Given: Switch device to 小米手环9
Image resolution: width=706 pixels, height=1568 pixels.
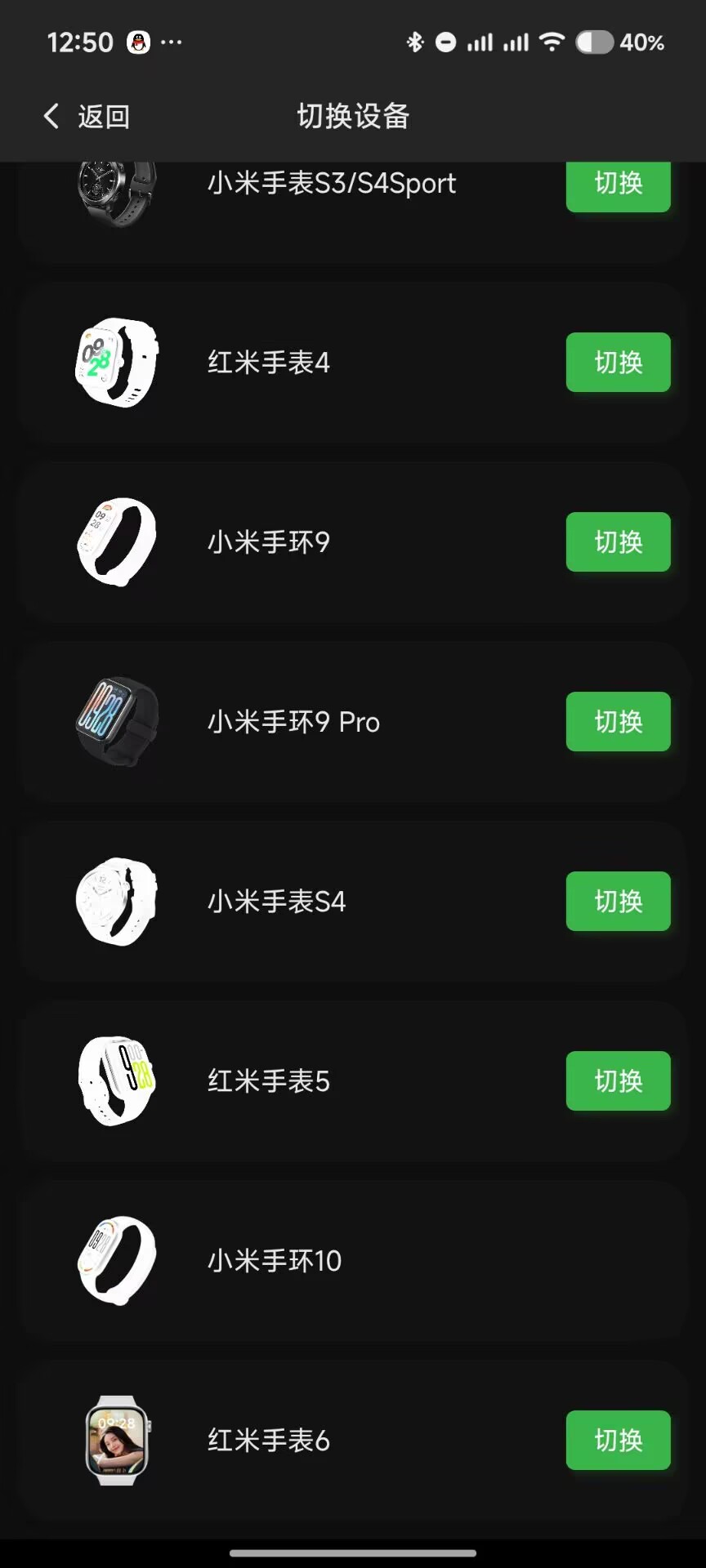Looking at the screenshot, I should [618, 542].
